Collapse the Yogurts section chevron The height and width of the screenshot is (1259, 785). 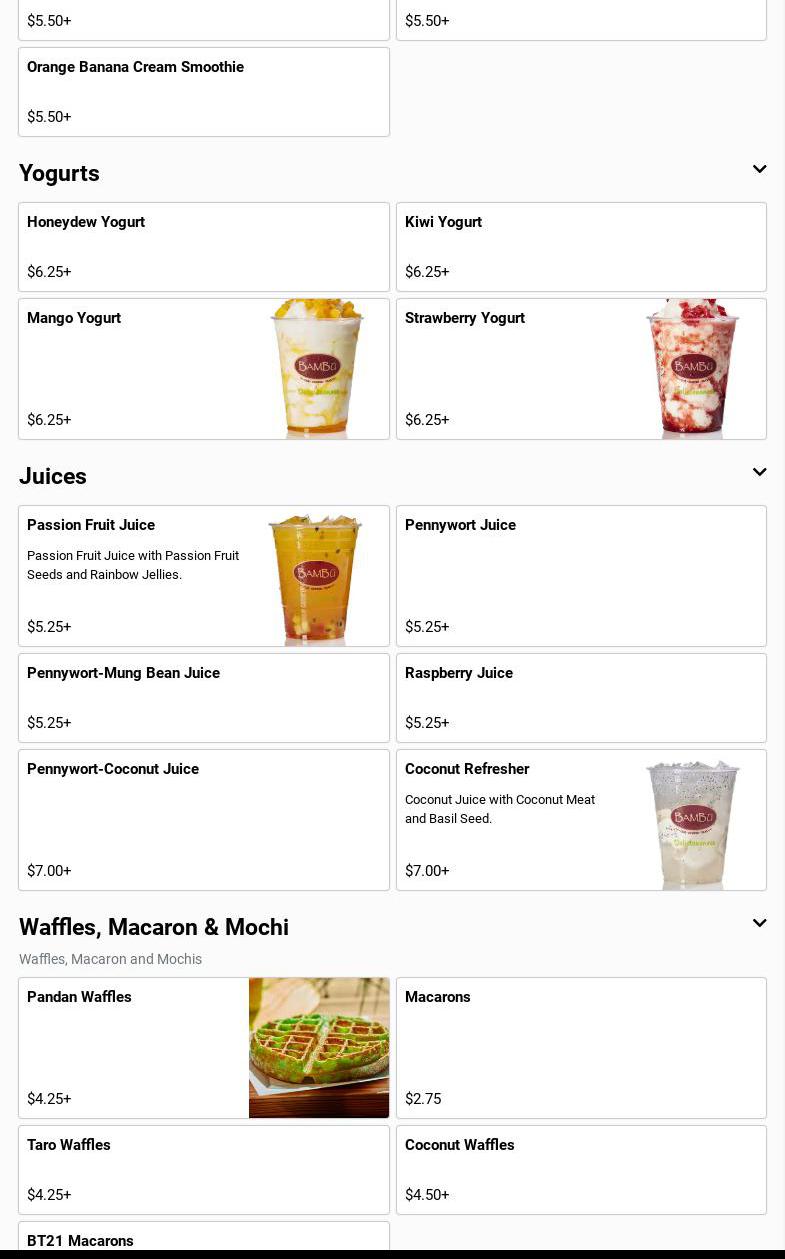(759, 170)
